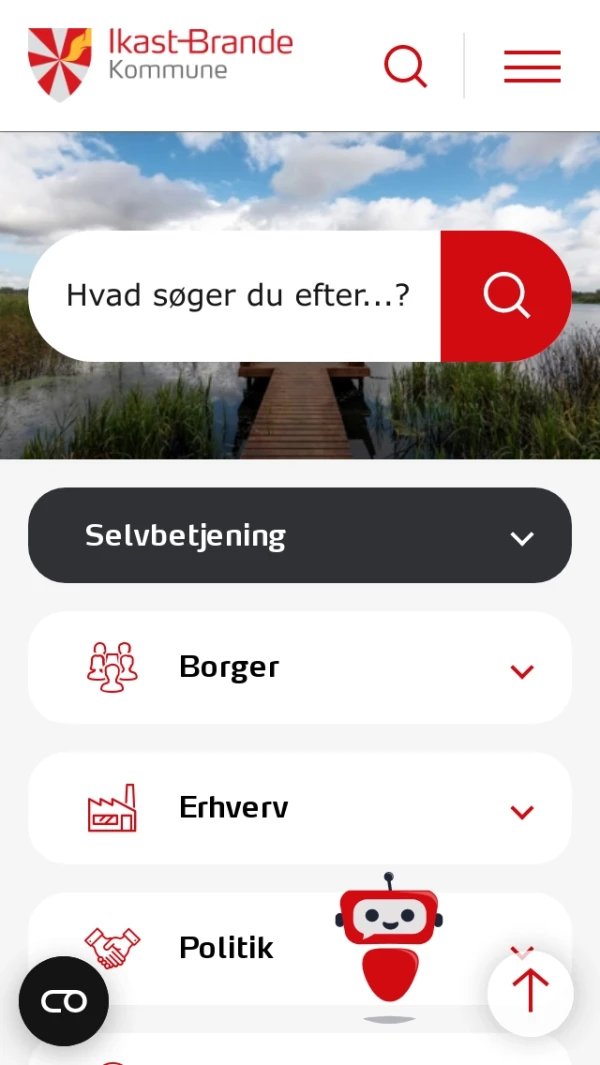
Task: Expand the Erhverv section
Action: coord(300,808)
